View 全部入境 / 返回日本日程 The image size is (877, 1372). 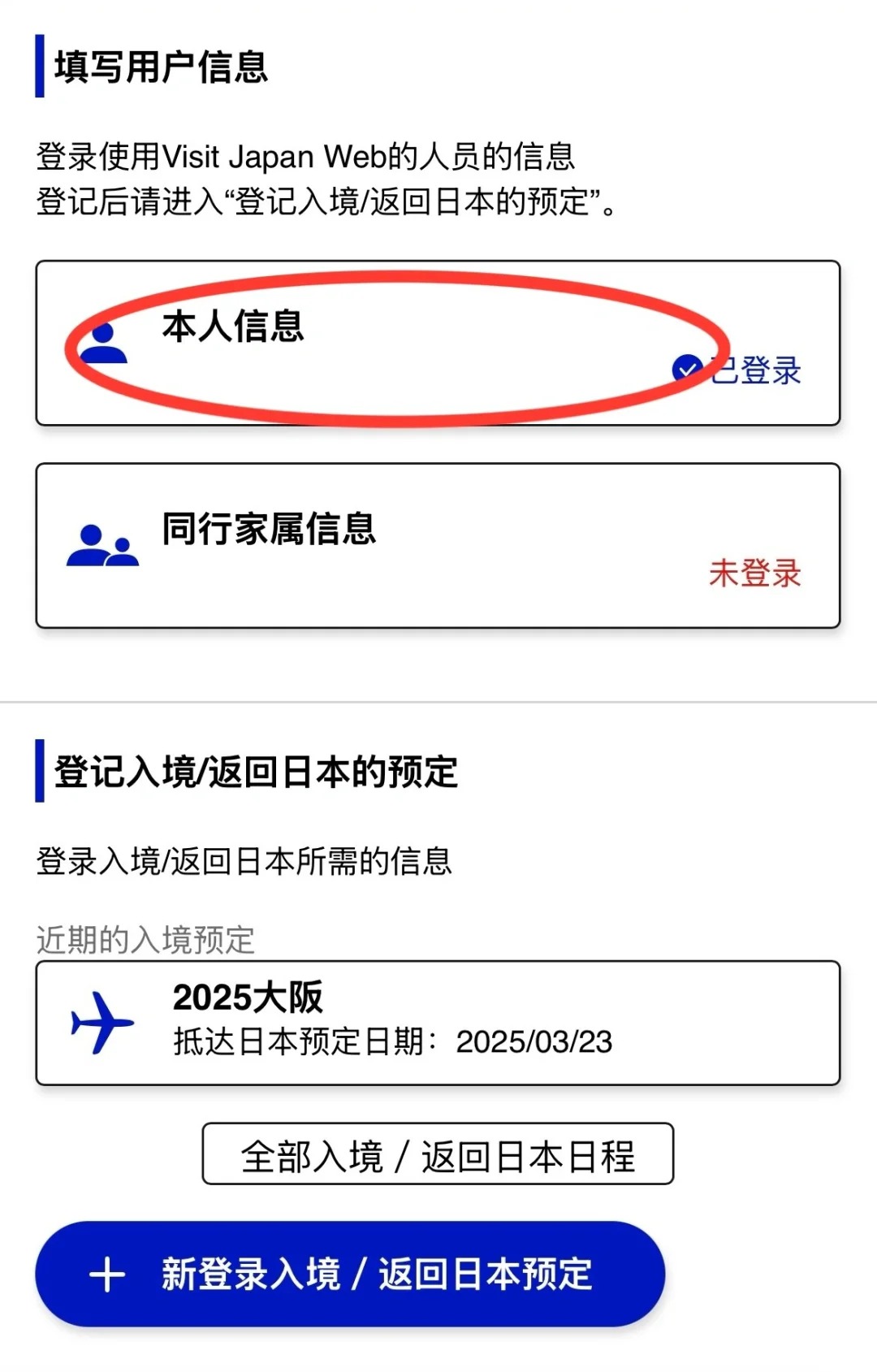(x=438, y=1154)
